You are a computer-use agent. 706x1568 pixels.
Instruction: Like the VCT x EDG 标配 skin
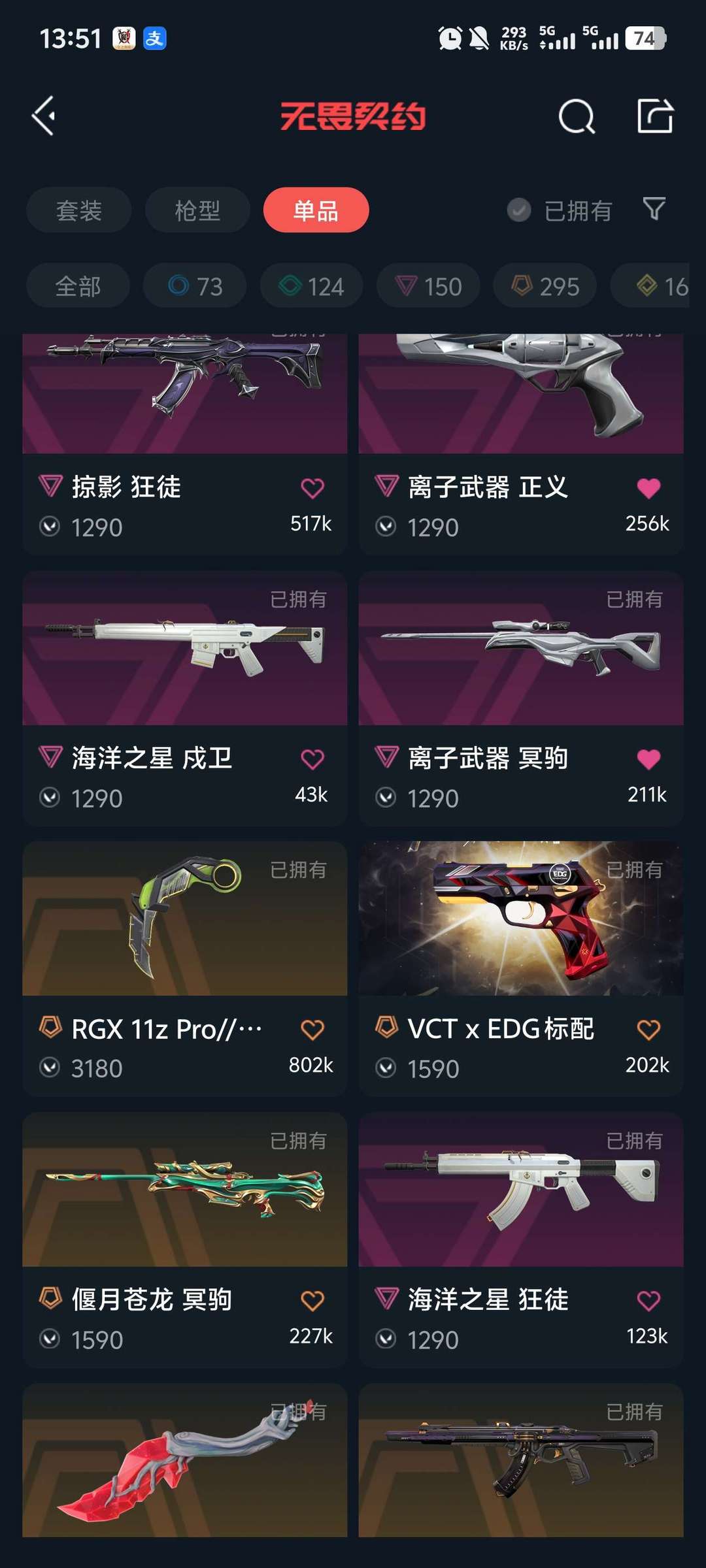pyautogui.click(x=648, y=1030)
